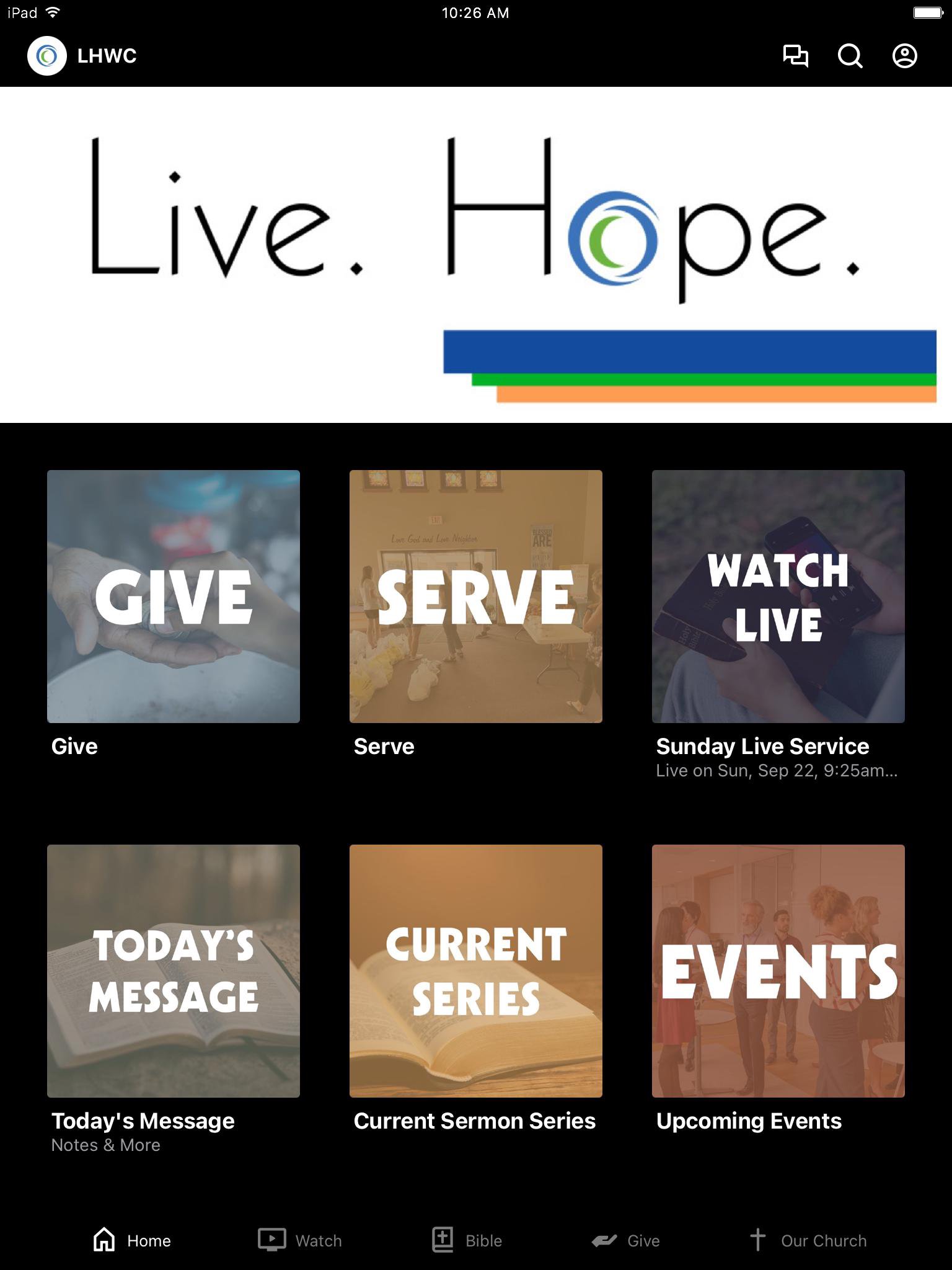Switch to the Watch tab
This screenshot has height=1270, width=952.
pyautogui.click(x=300, y=1240)
